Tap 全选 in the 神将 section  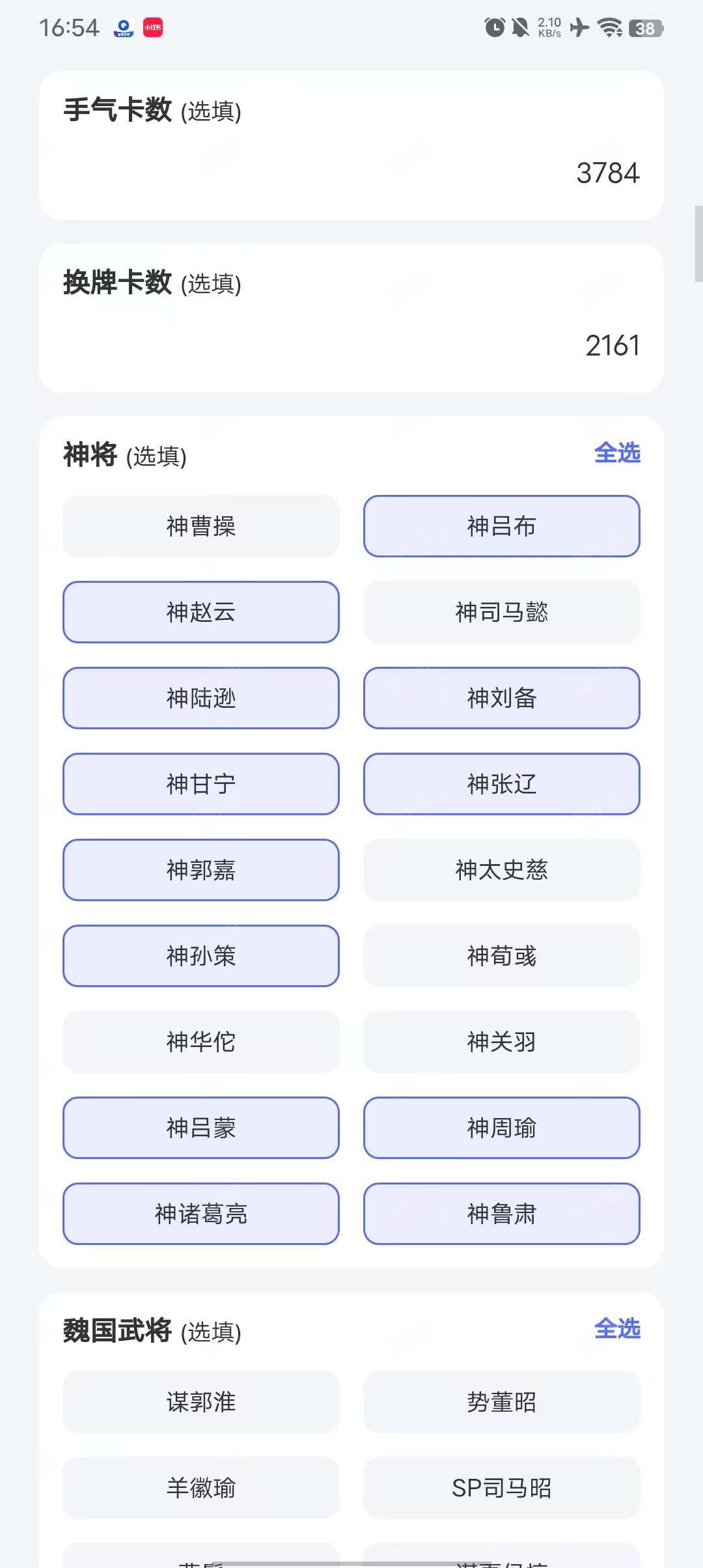[617, 453]
